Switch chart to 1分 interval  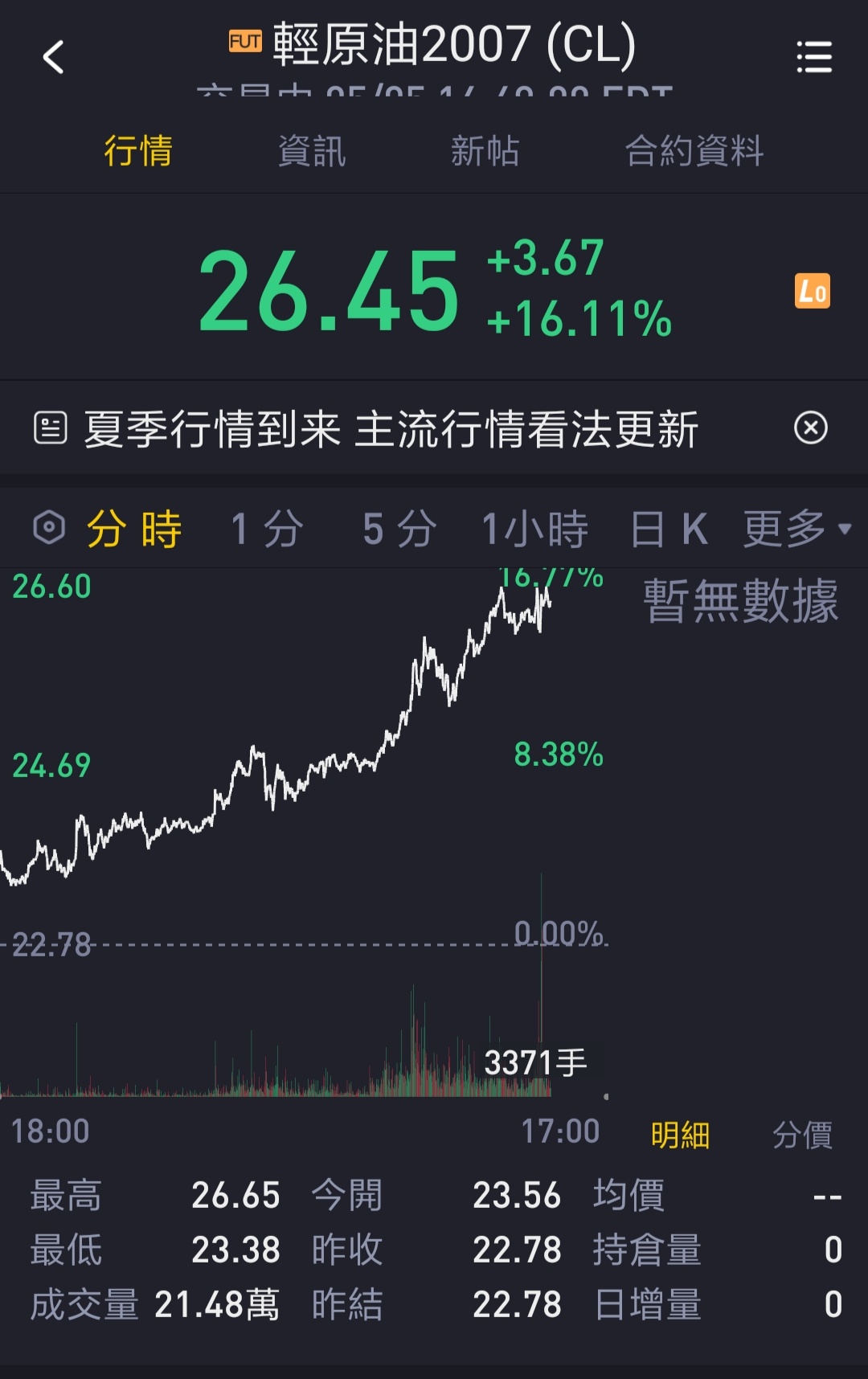267,529
